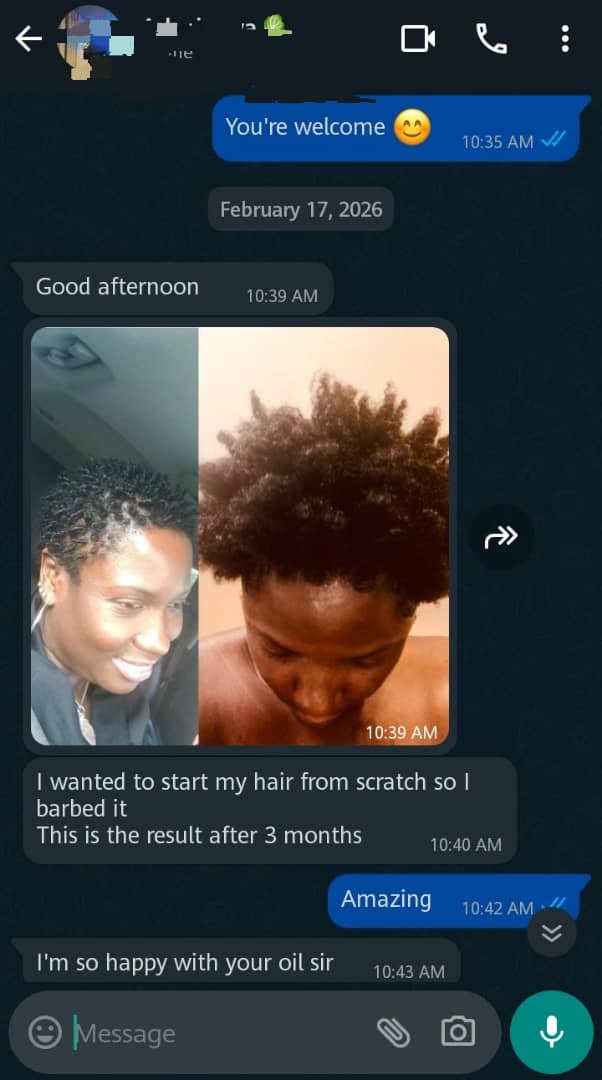Screen dimensions: 602x1080
Task: Tap the Message text field
Action: [210, 1033]
